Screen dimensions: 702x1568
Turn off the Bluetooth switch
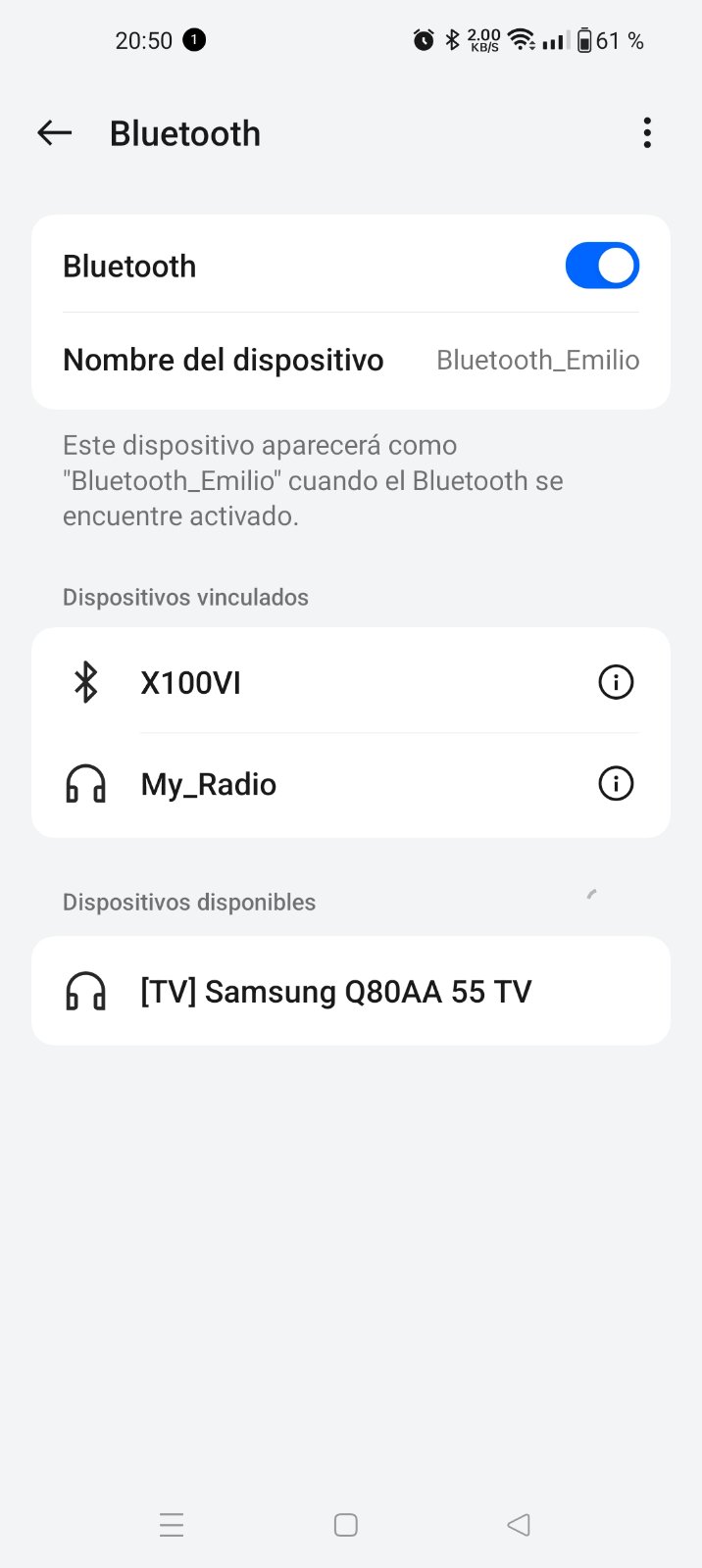[602, 266]
